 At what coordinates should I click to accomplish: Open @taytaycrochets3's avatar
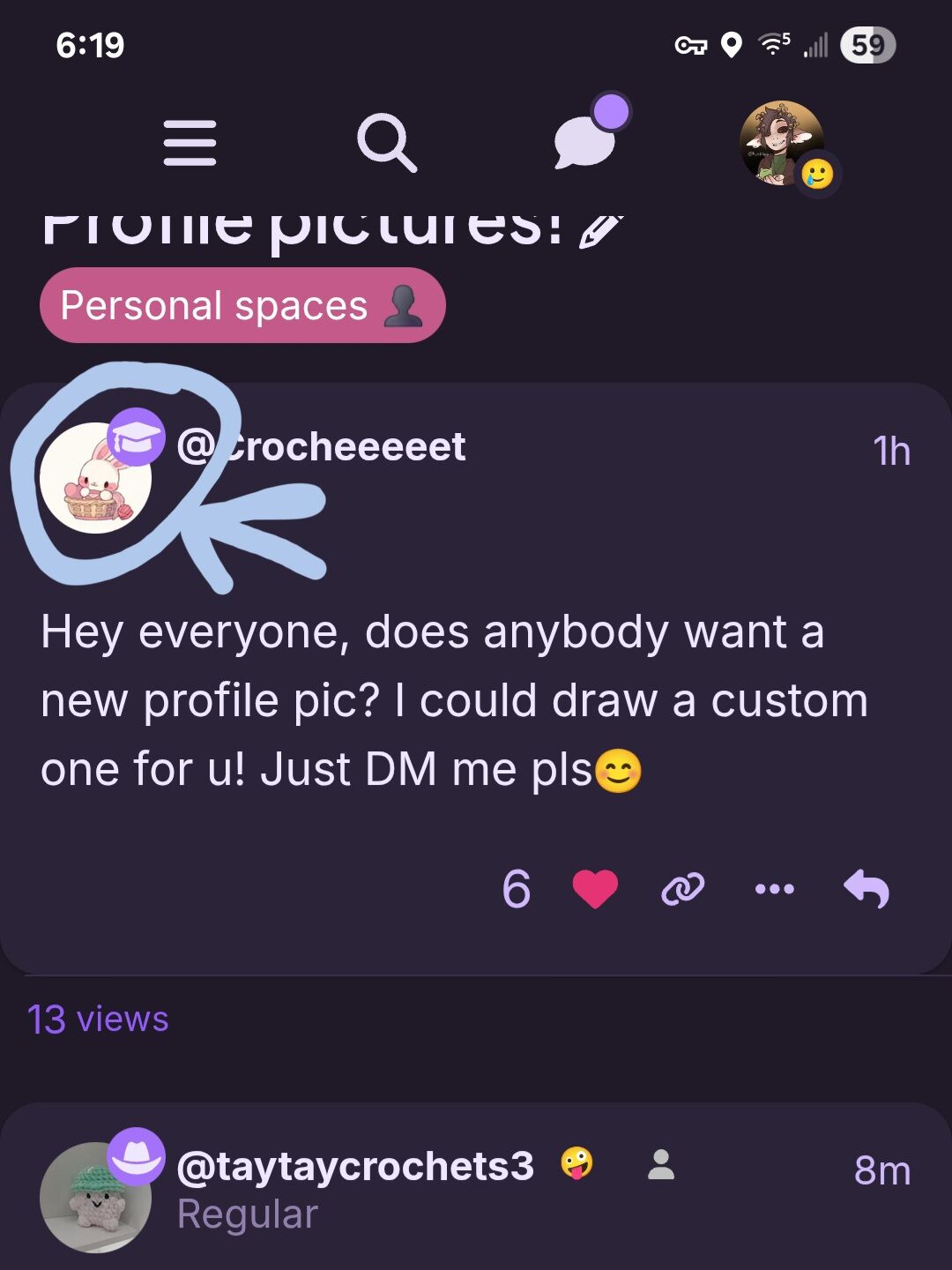point(95,1198)
